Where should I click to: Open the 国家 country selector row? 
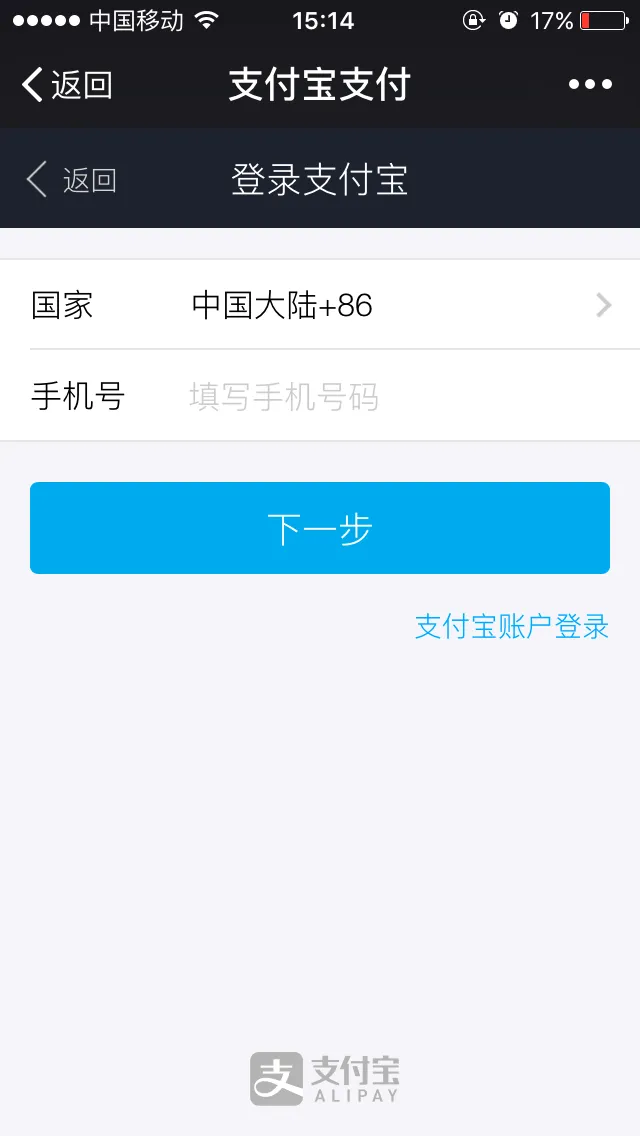coord(320,305)
